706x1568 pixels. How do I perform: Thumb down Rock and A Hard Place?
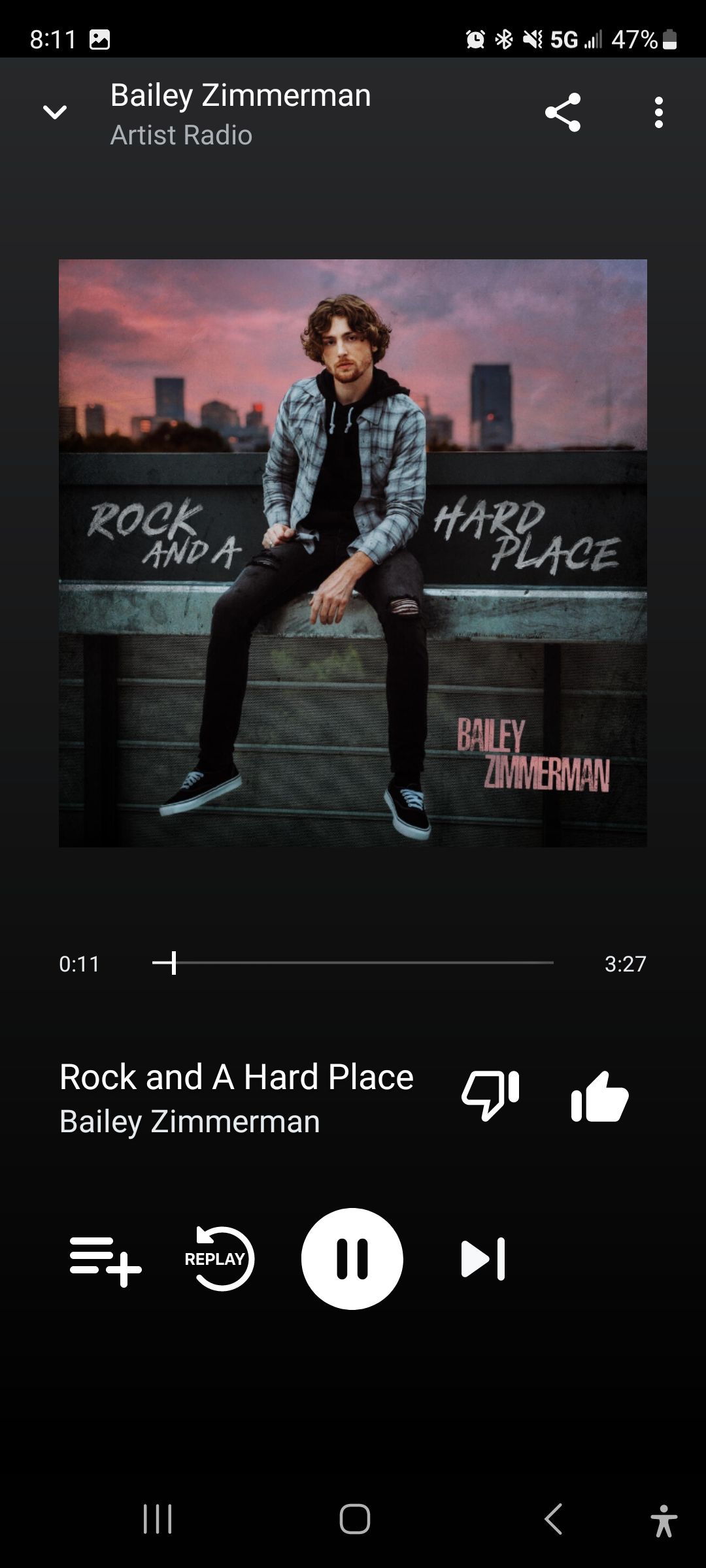click(x=490, y=1096)
